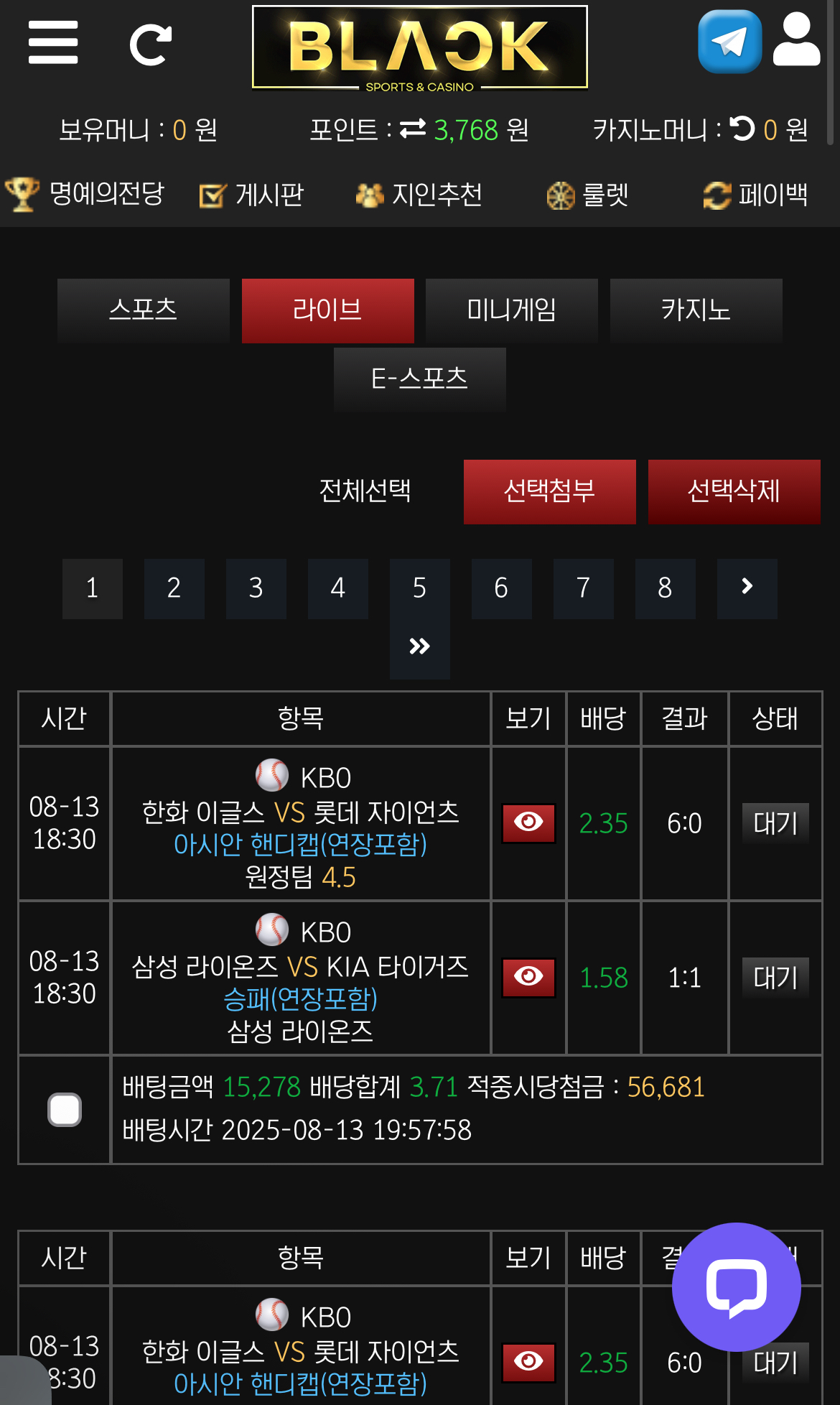Switch to the E-스포츠 tab
840x1405 pixels.
click(x=420, y=379)
